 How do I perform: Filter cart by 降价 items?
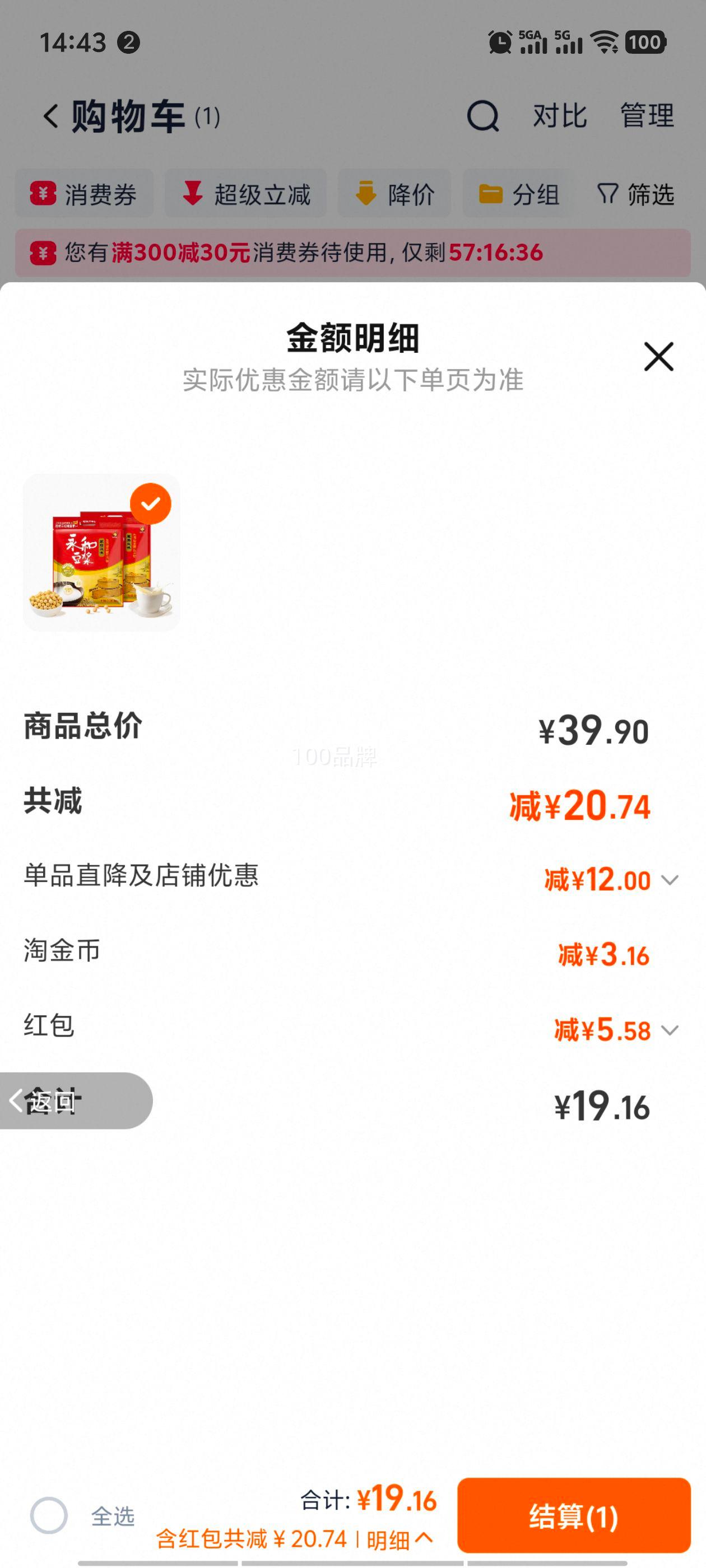[394, 195]
